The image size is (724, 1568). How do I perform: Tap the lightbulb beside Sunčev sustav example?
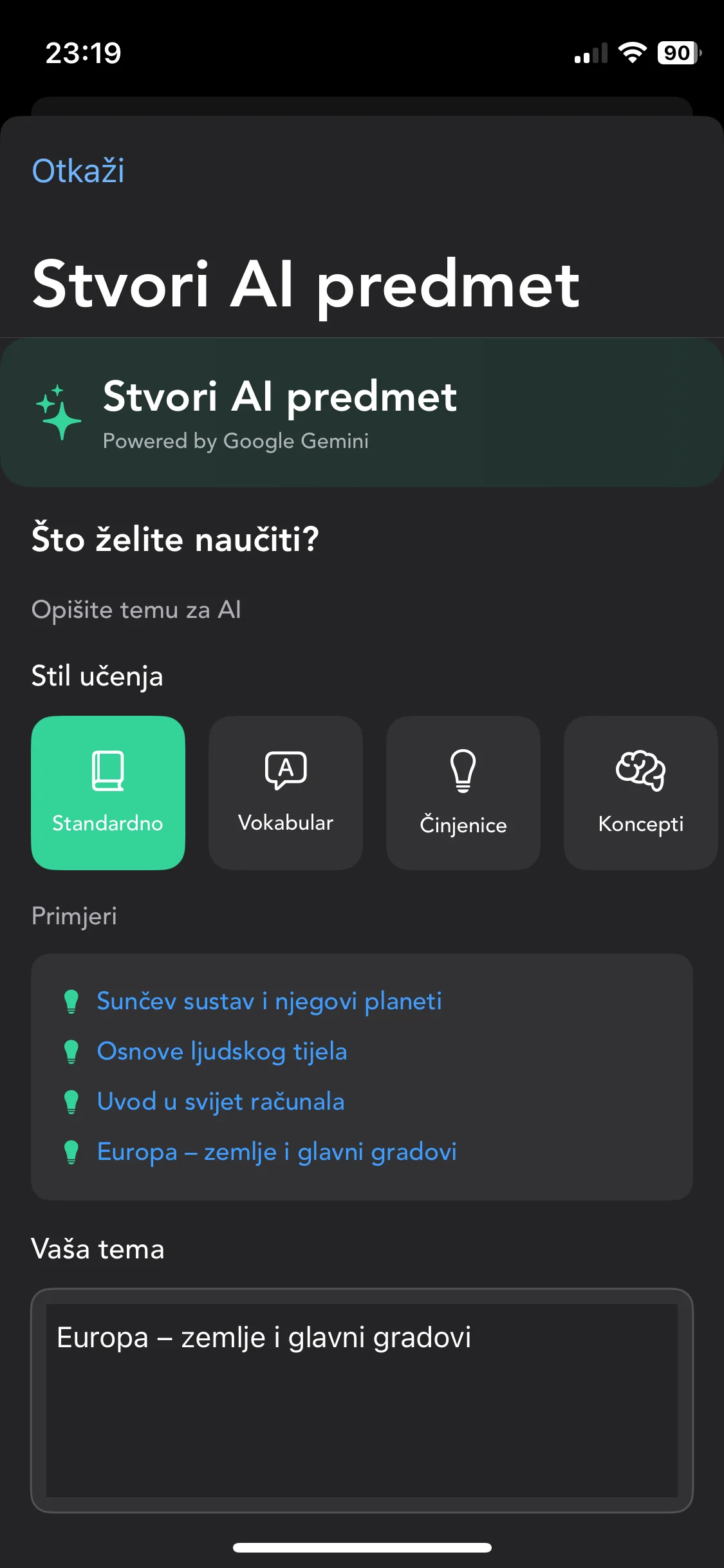(x=73, y=1002)
